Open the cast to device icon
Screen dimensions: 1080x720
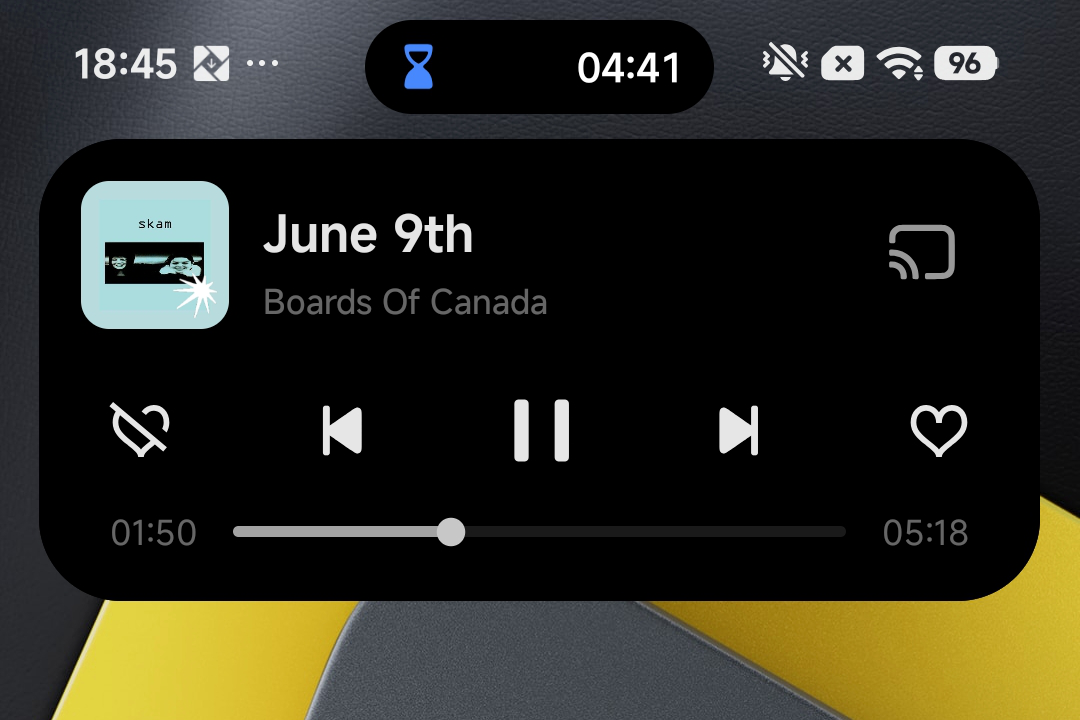[x=921, y=252]
